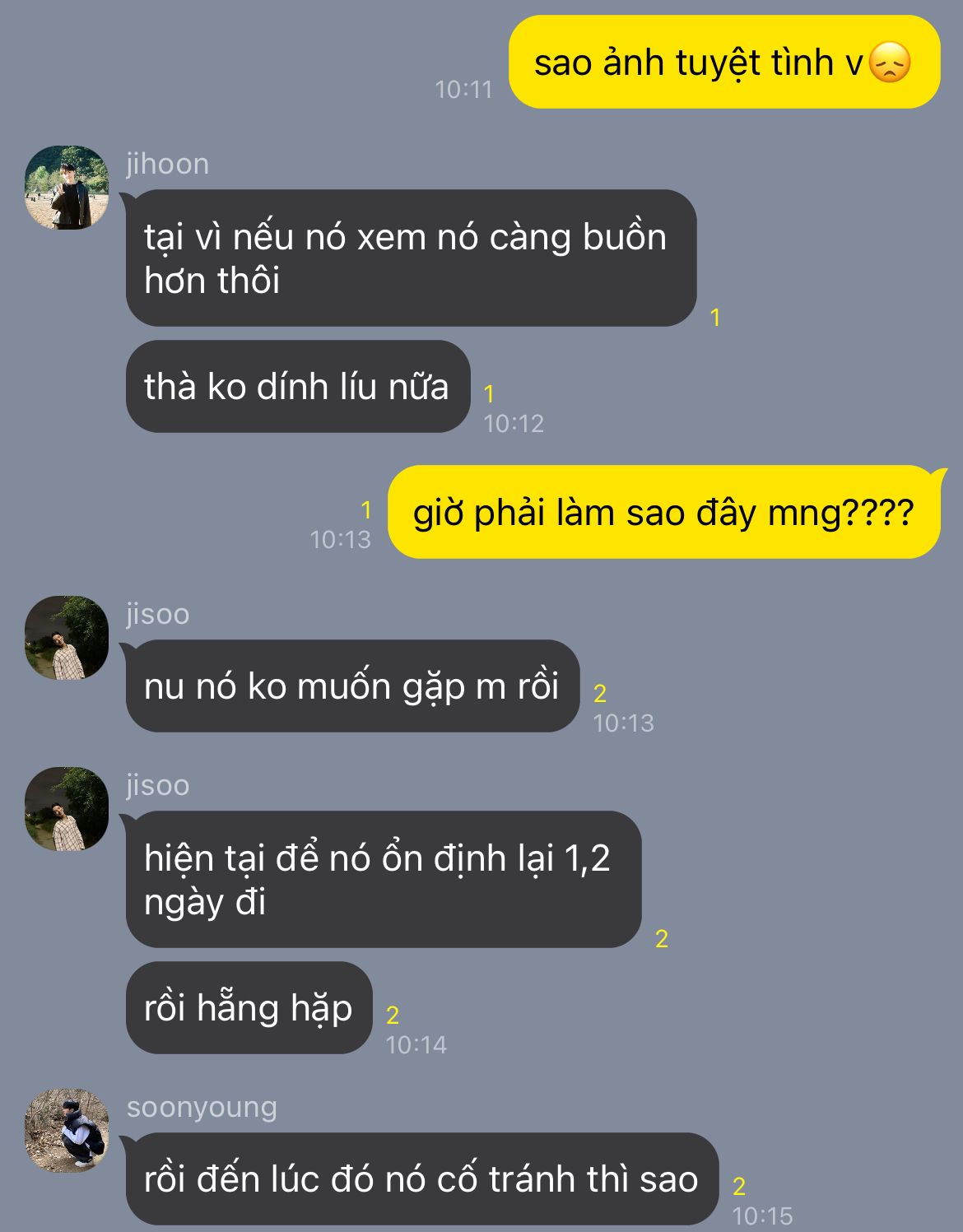The image size is (963, 1232).
Task: Open jihoon's profile picture
Action: tap(67, 188)
